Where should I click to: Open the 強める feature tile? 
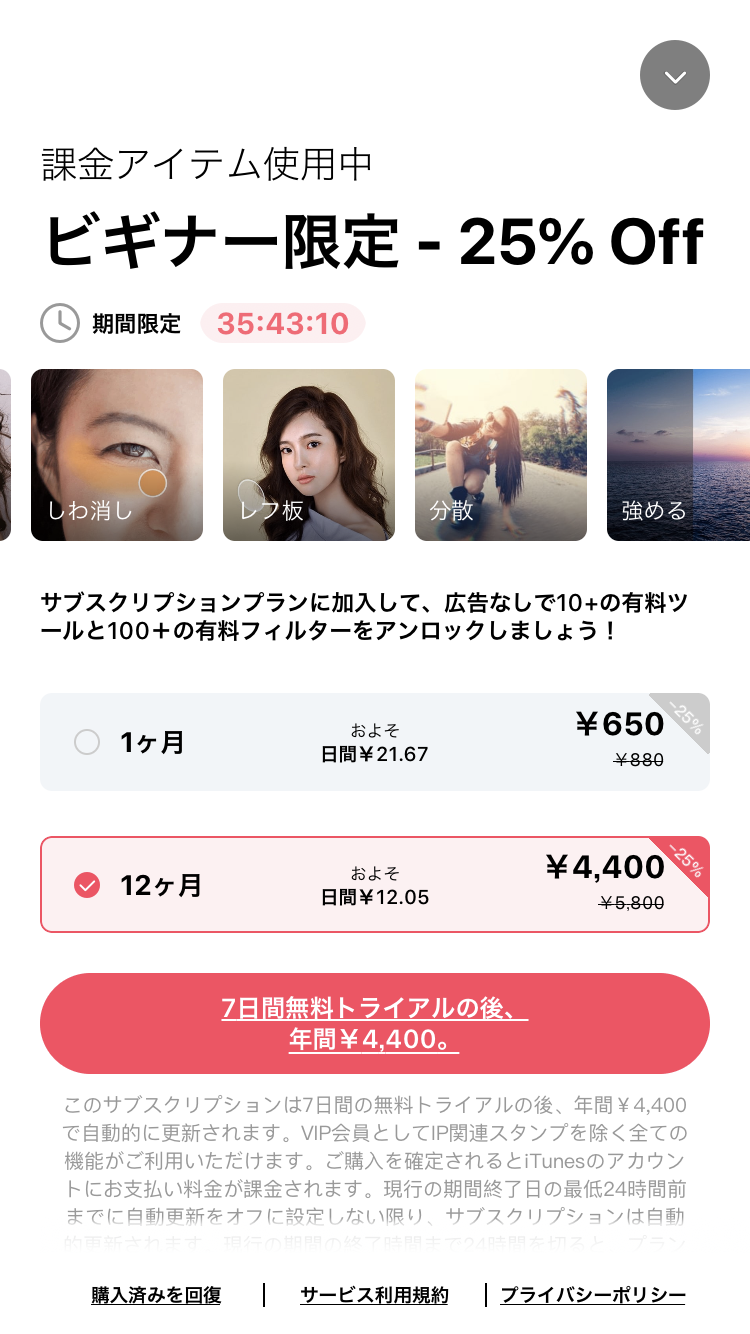pyautogui.click(x=678, y=455)
